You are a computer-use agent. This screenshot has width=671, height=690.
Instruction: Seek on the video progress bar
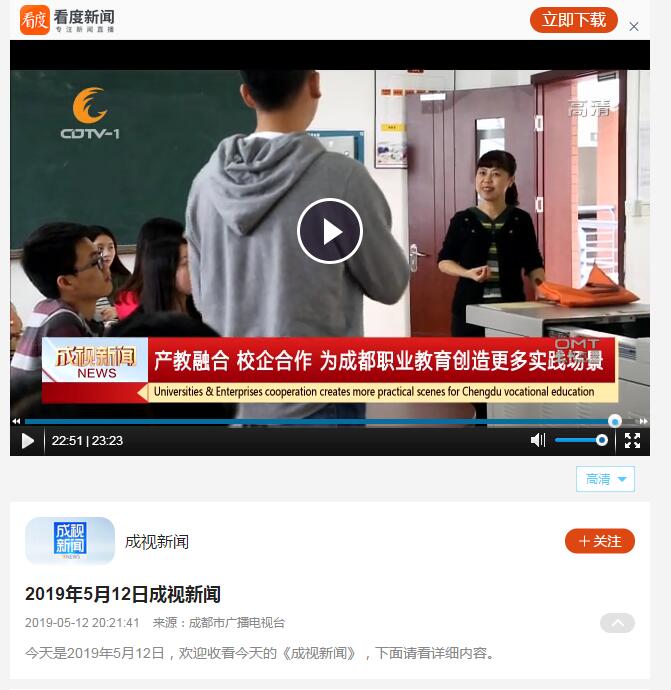[x=320, y=421]
